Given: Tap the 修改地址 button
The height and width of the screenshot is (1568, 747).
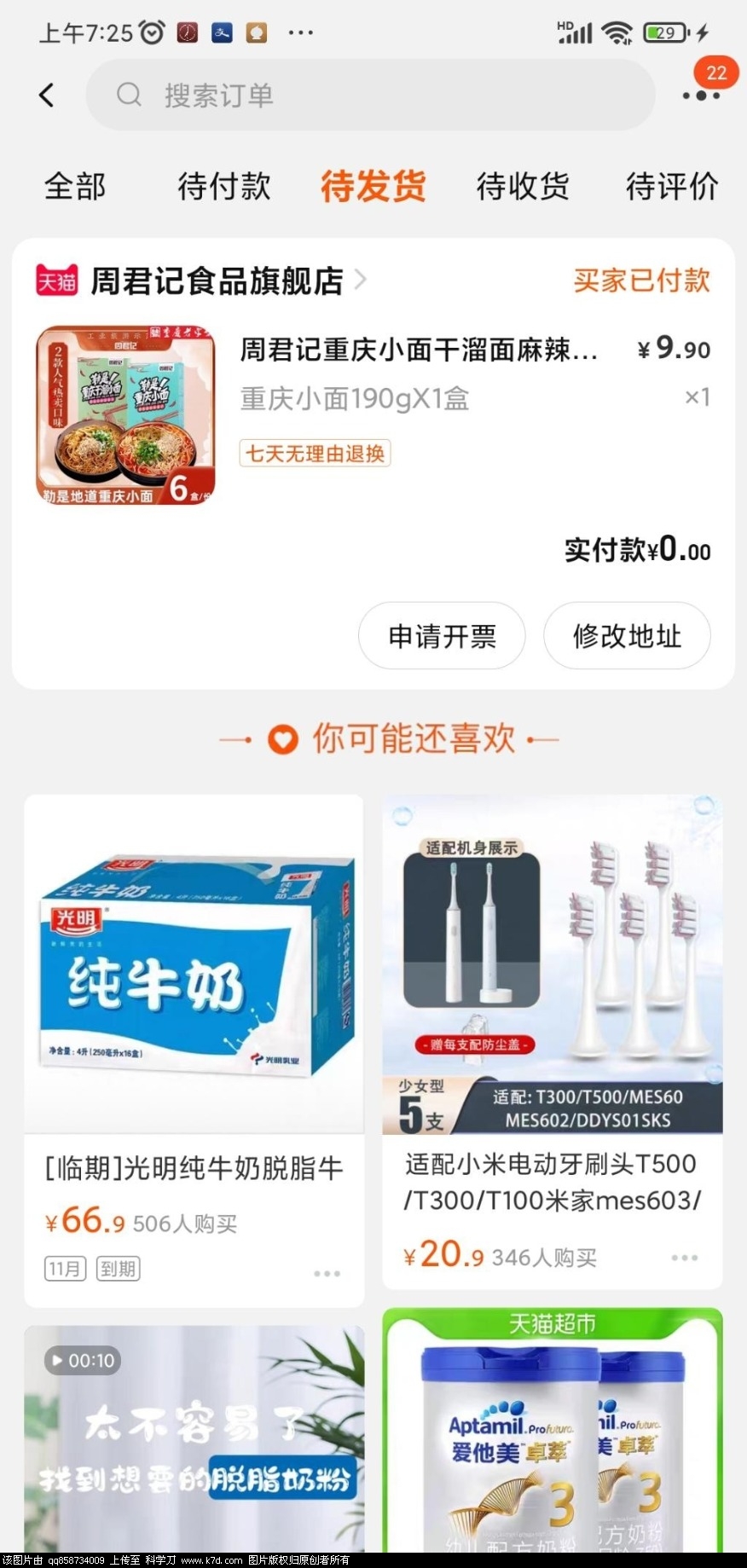Looking at the screenshot, I should pyautogui.click(x=627, y=636).
